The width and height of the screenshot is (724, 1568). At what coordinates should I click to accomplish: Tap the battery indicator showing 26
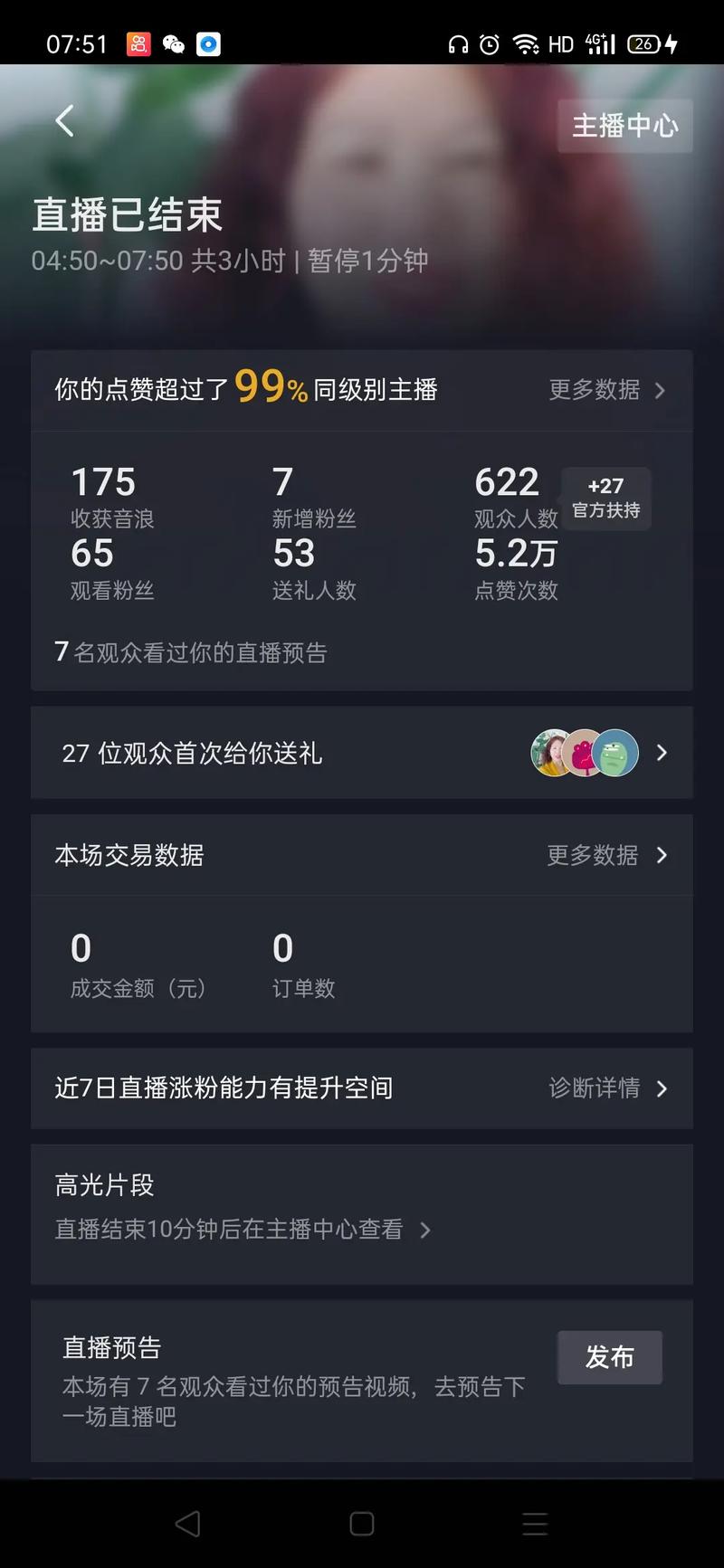[645, 43]
